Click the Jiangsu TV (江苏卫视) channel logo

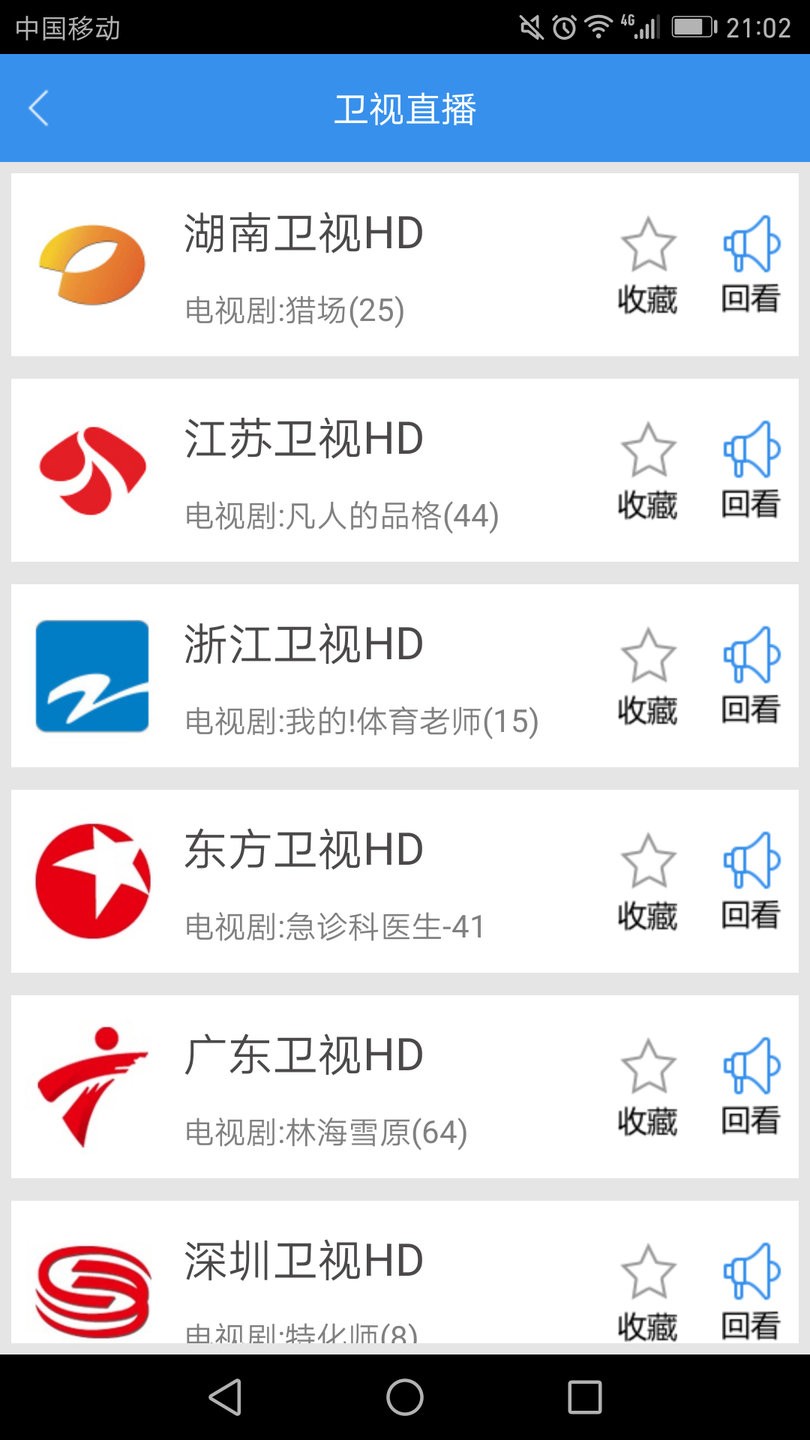[x=92, y=468]
